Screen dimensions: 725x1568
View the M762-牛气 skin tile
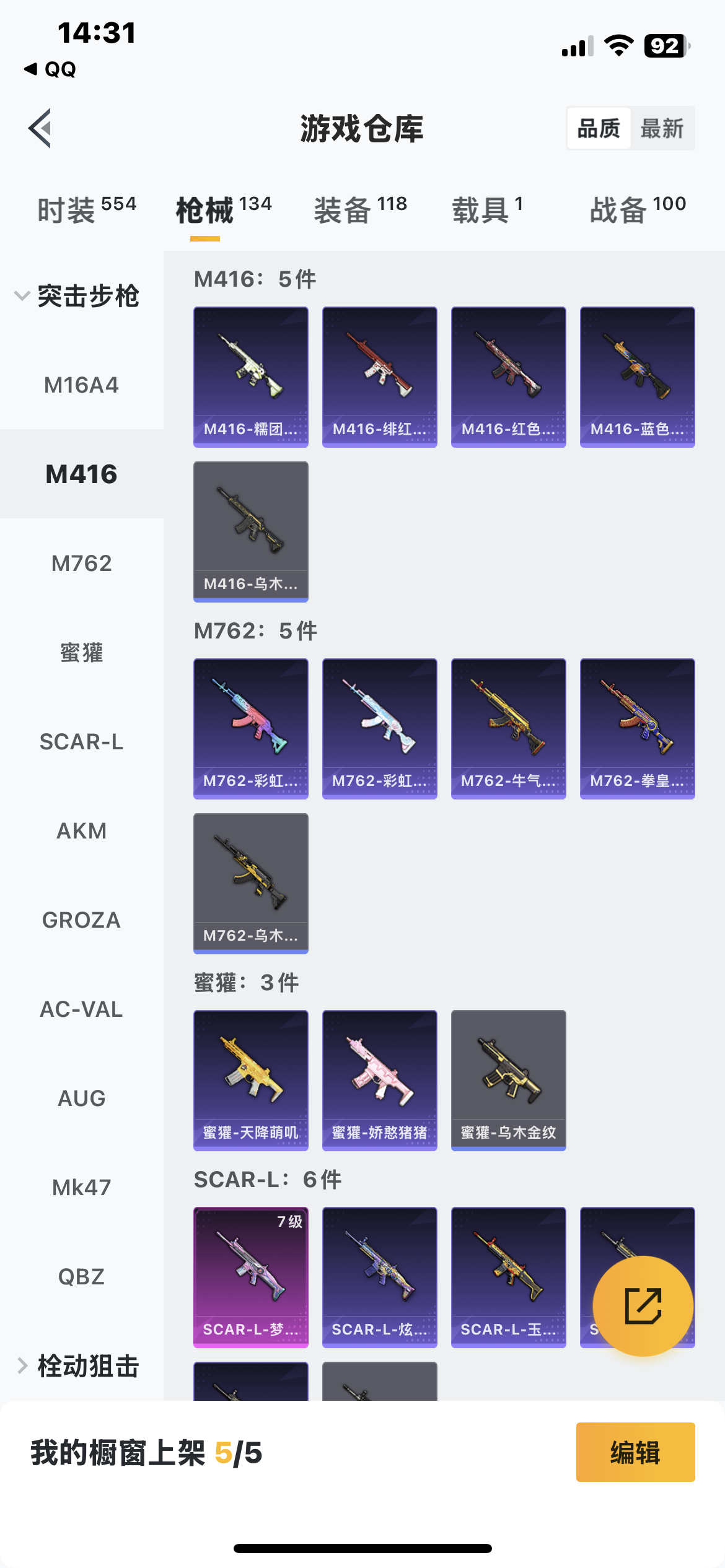point(509,728)
